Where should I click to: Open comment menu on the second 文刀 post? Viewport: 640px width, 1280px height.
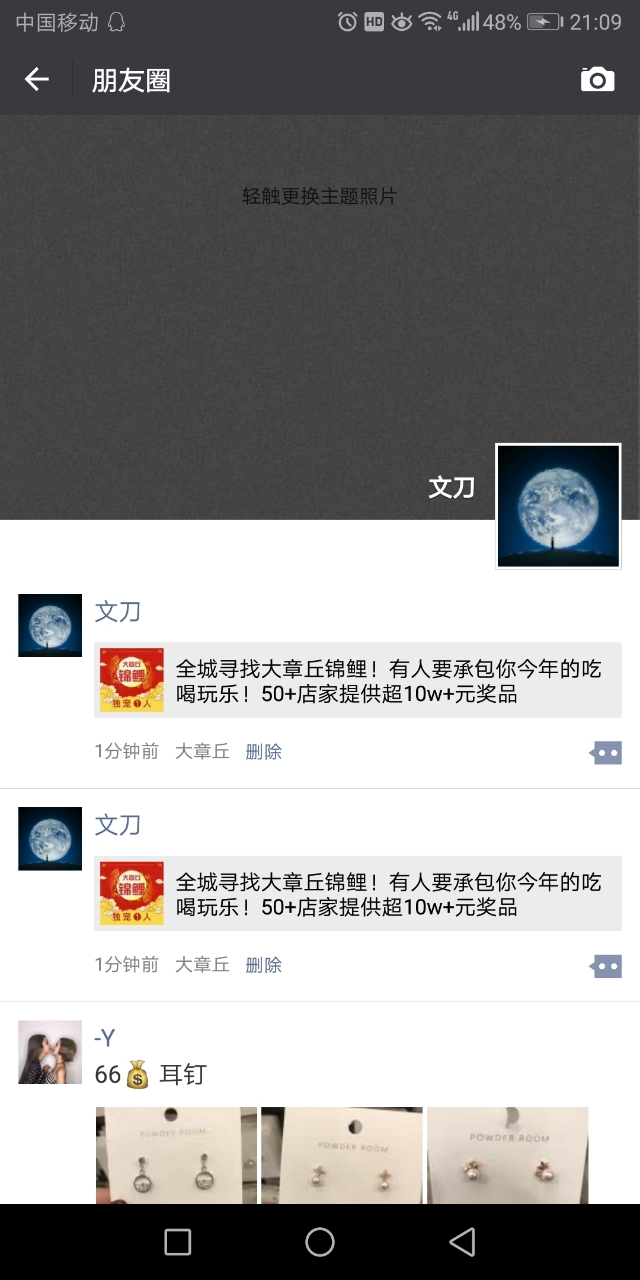[606, 966]
